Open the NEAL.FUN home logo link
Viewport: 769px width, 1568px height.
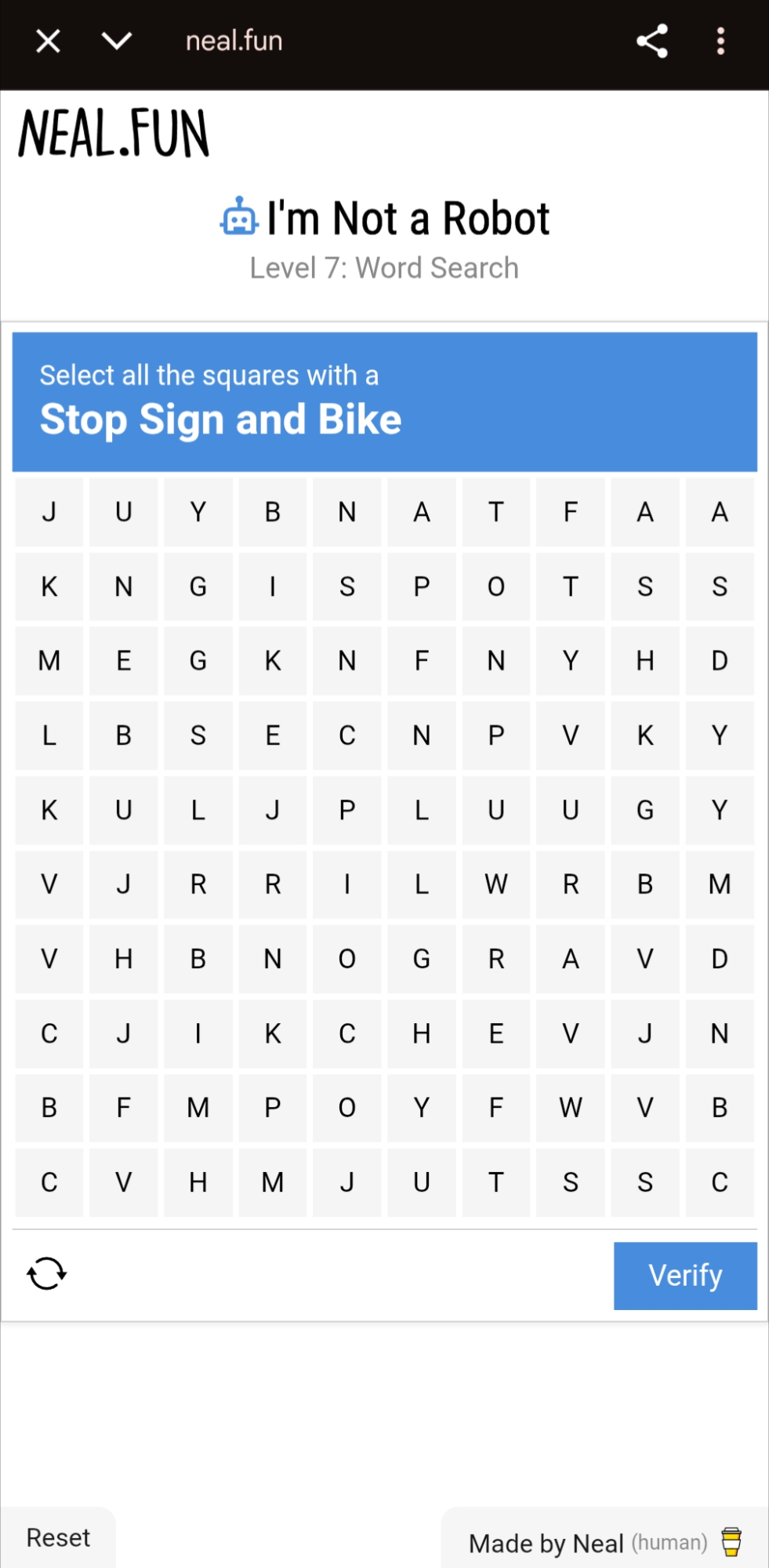point(114,134)
